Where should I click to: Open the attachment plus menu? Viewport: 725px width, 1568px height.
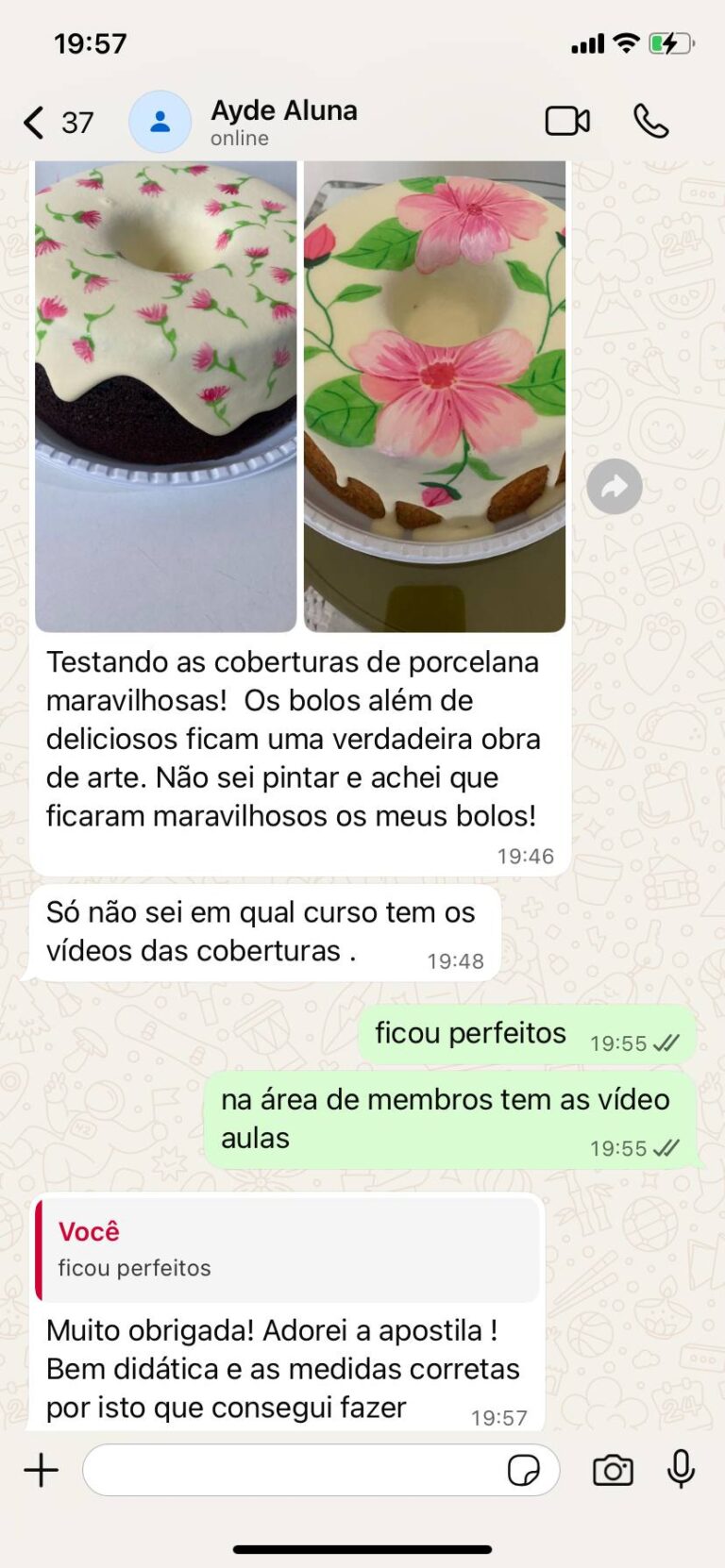(x=42, y=1470)
